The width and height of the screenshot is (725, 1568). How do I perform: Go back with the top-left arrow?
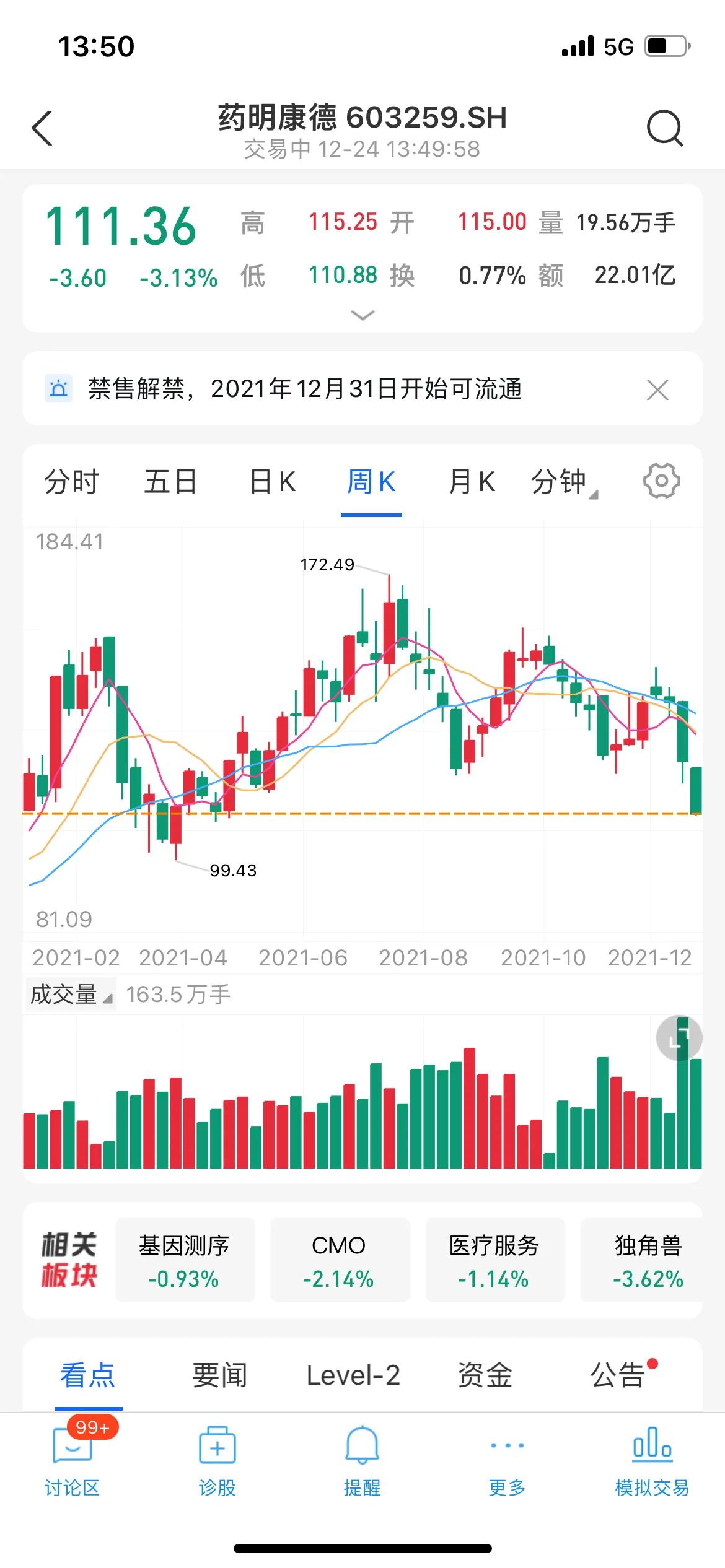(x=42, y=129)
